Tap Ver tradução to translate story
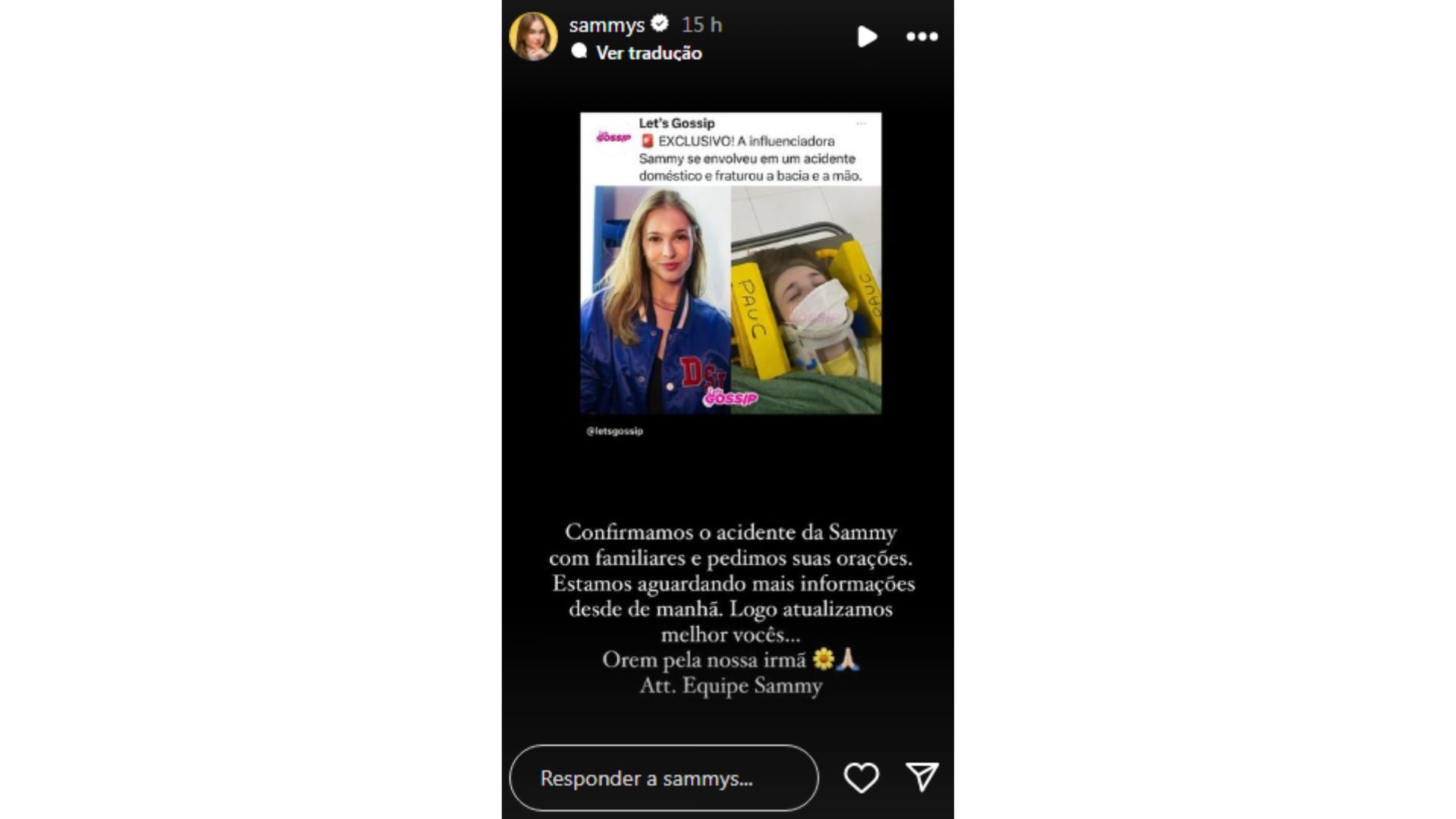 [x=648, y=53]
